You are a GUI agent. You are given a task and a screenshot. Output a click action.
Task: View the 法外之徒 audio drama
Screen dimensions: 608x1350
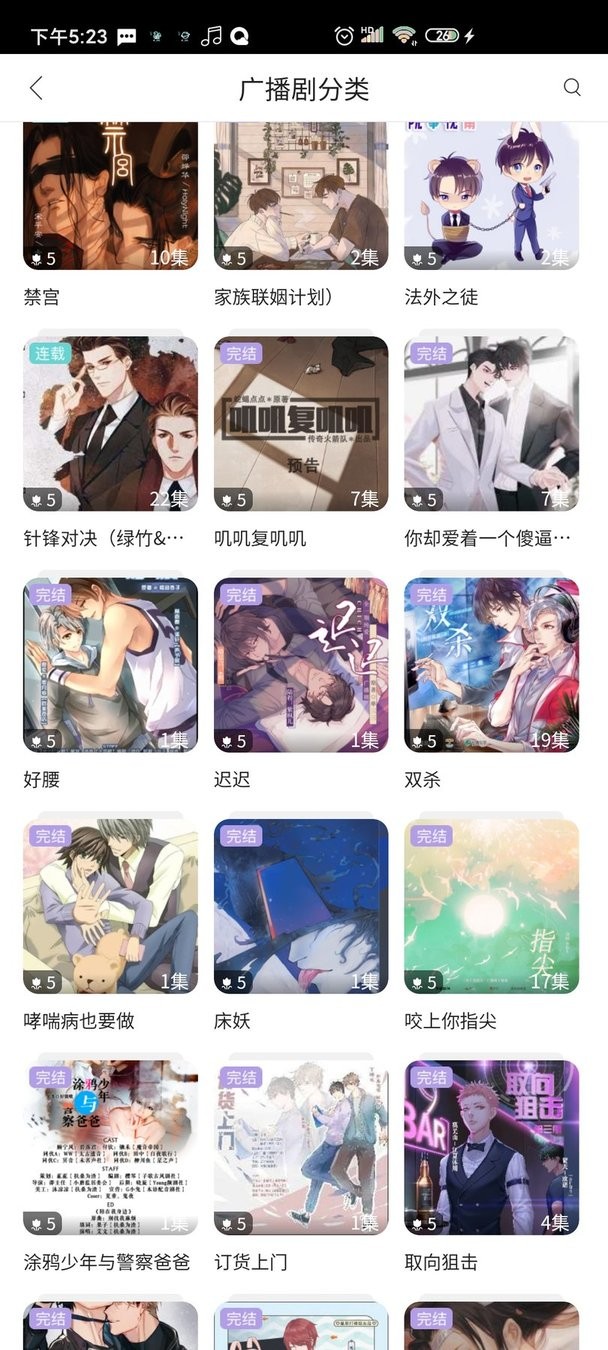pos(491,200)
